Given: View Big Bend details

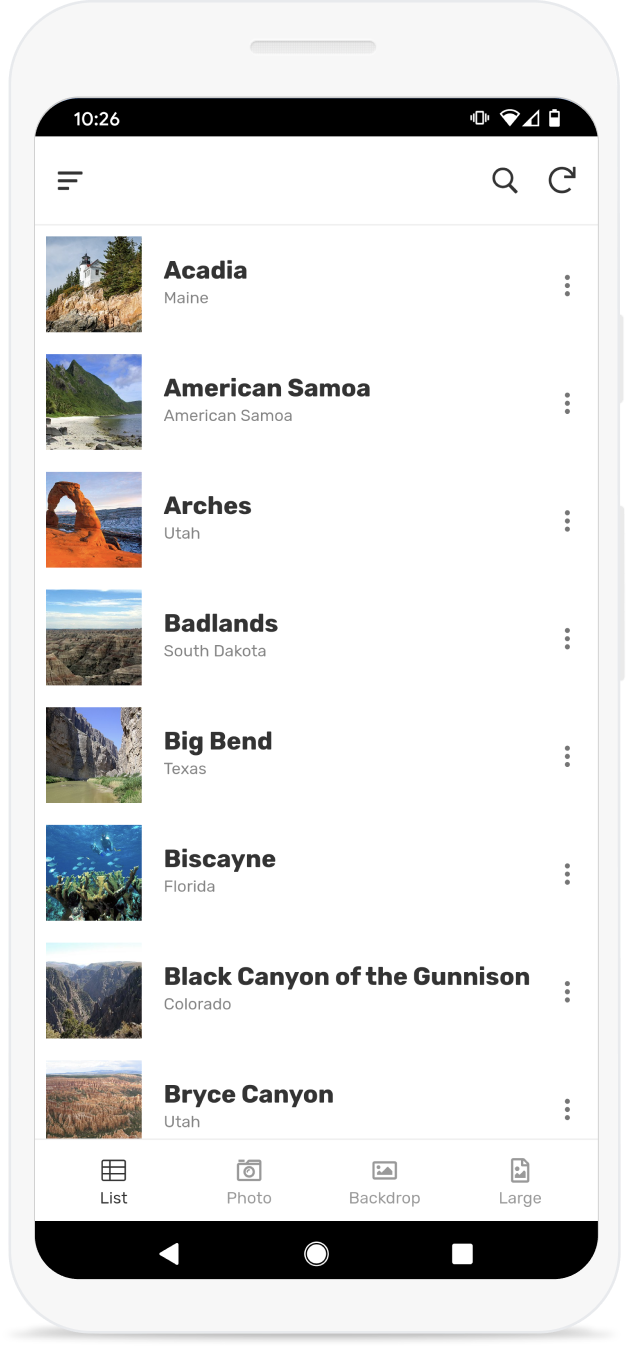Looking at the screenshot, I should point(316,755).
